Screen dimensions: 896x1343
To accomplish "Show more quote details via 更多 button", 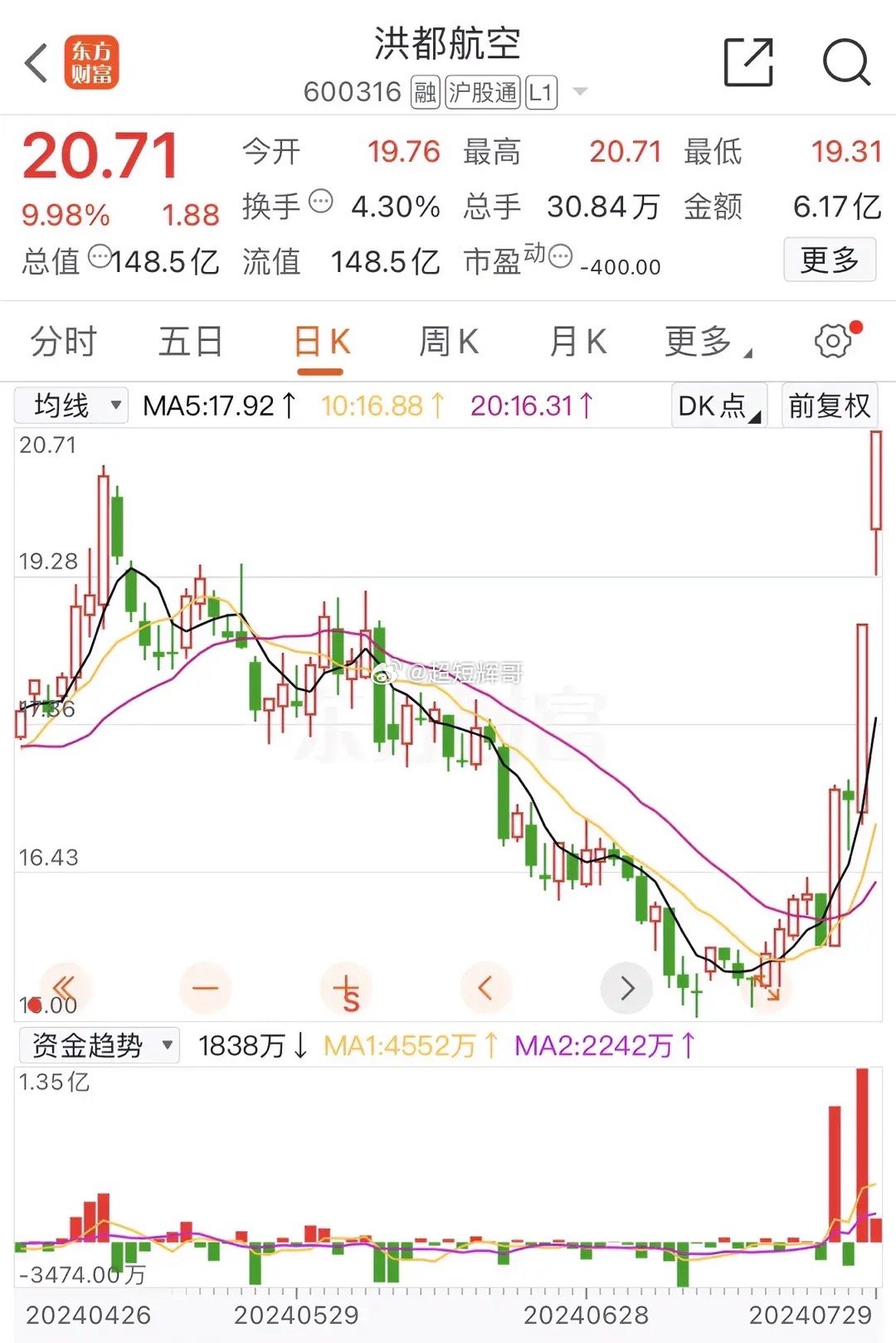I will [829, 260].
